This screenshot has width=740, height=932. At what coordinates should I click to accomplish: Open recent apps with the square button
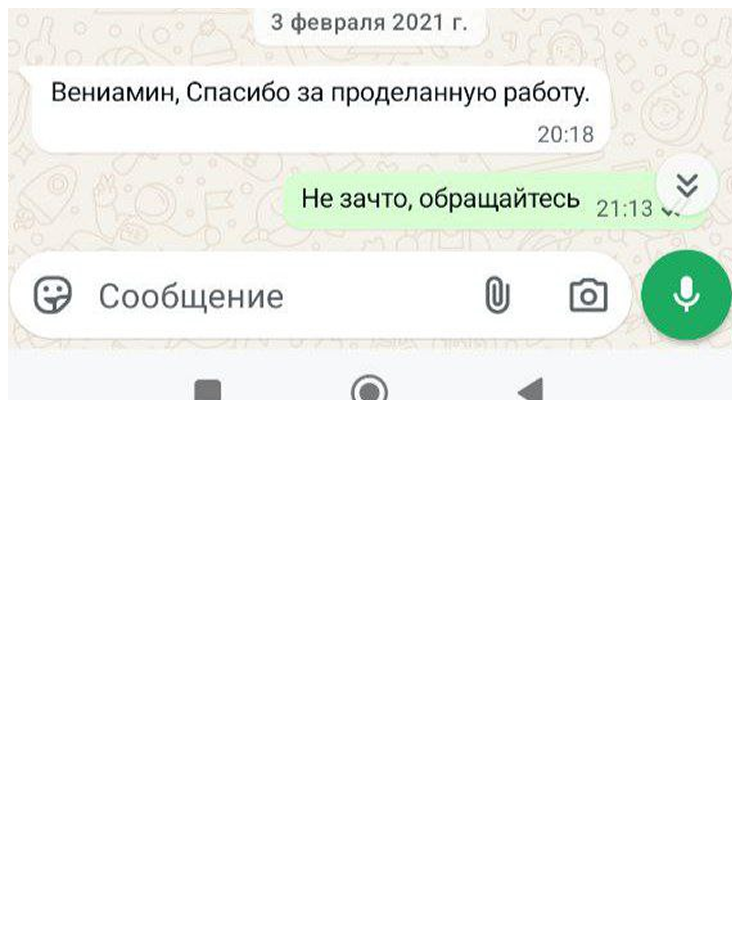click(x=208, y=391)
